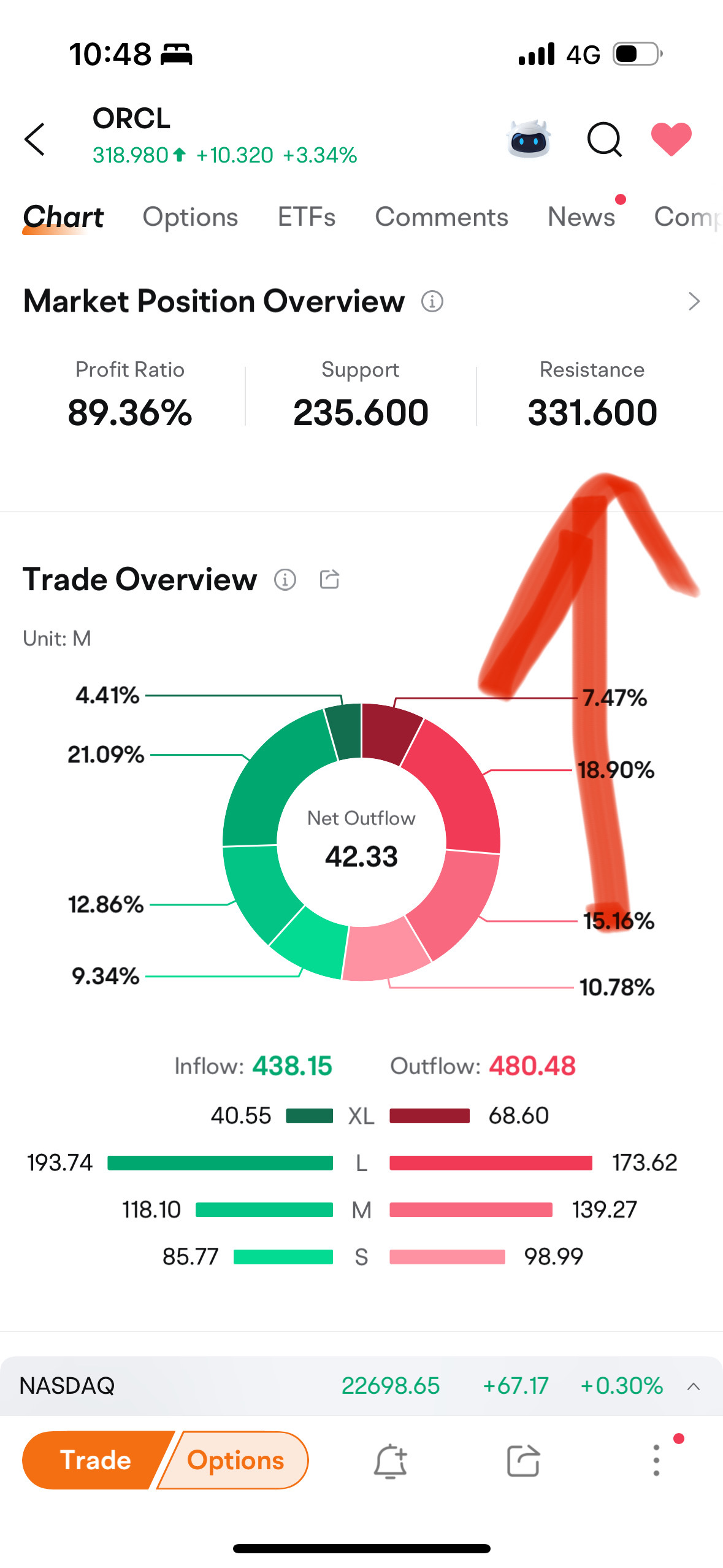This screenshot has height=1568, width=723.
Task: Switch to the ETFs tab
Action: tap(307, 217)
